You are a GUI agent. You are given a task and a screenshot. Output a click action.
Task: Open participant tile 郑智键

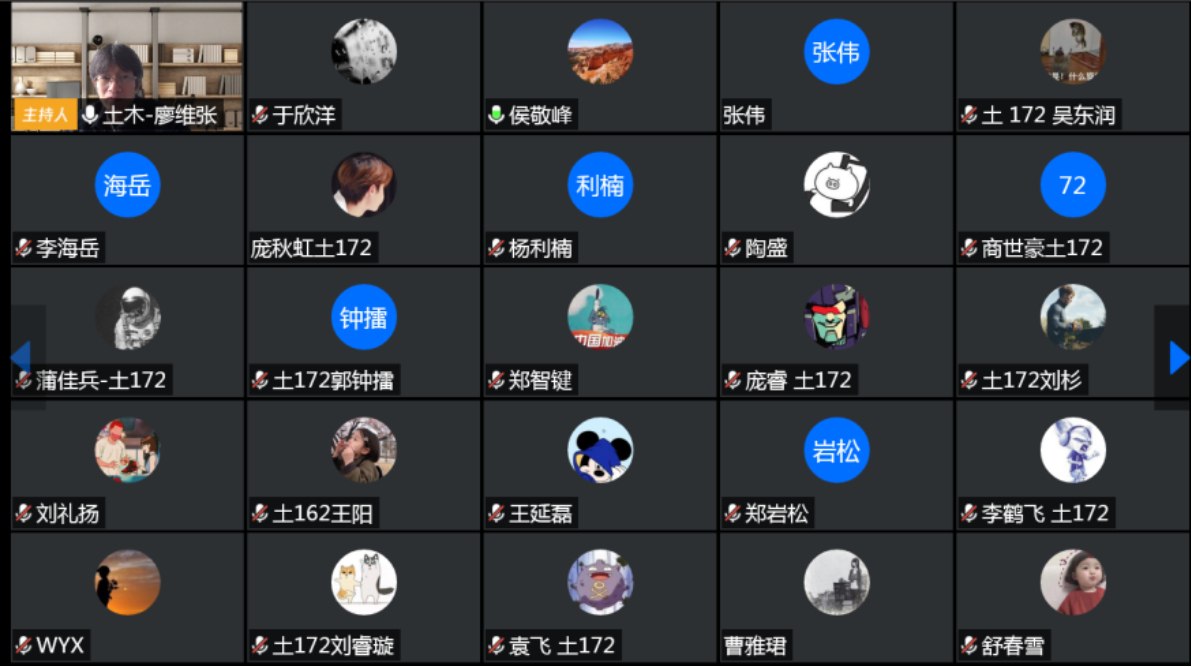coord(600,332)
